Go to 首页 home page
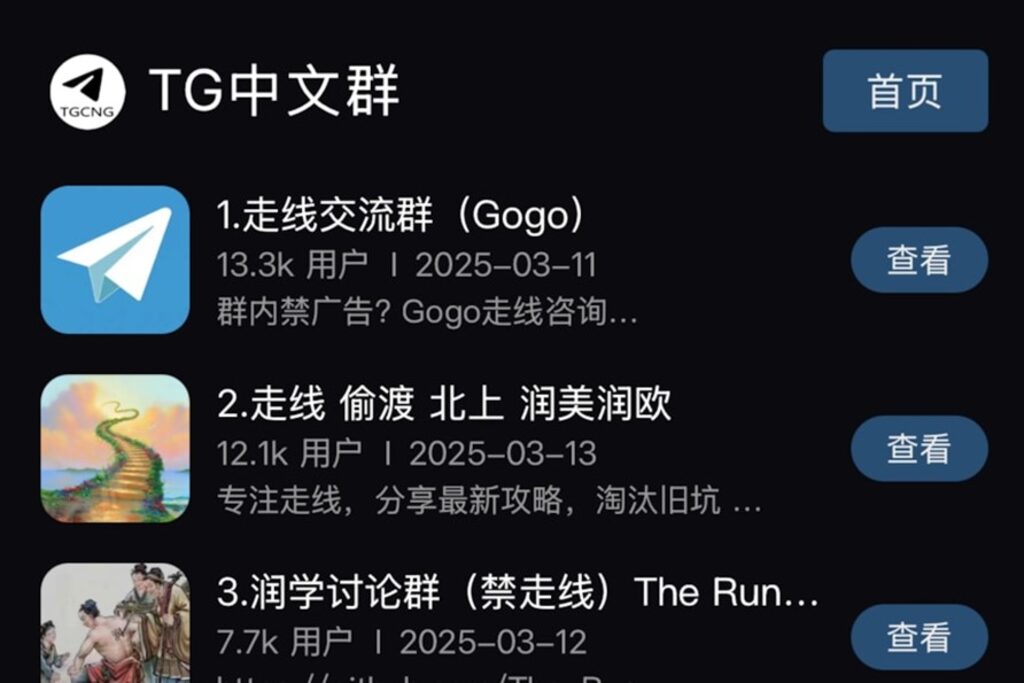This screenshot has height=683, width=1024. 905,91
